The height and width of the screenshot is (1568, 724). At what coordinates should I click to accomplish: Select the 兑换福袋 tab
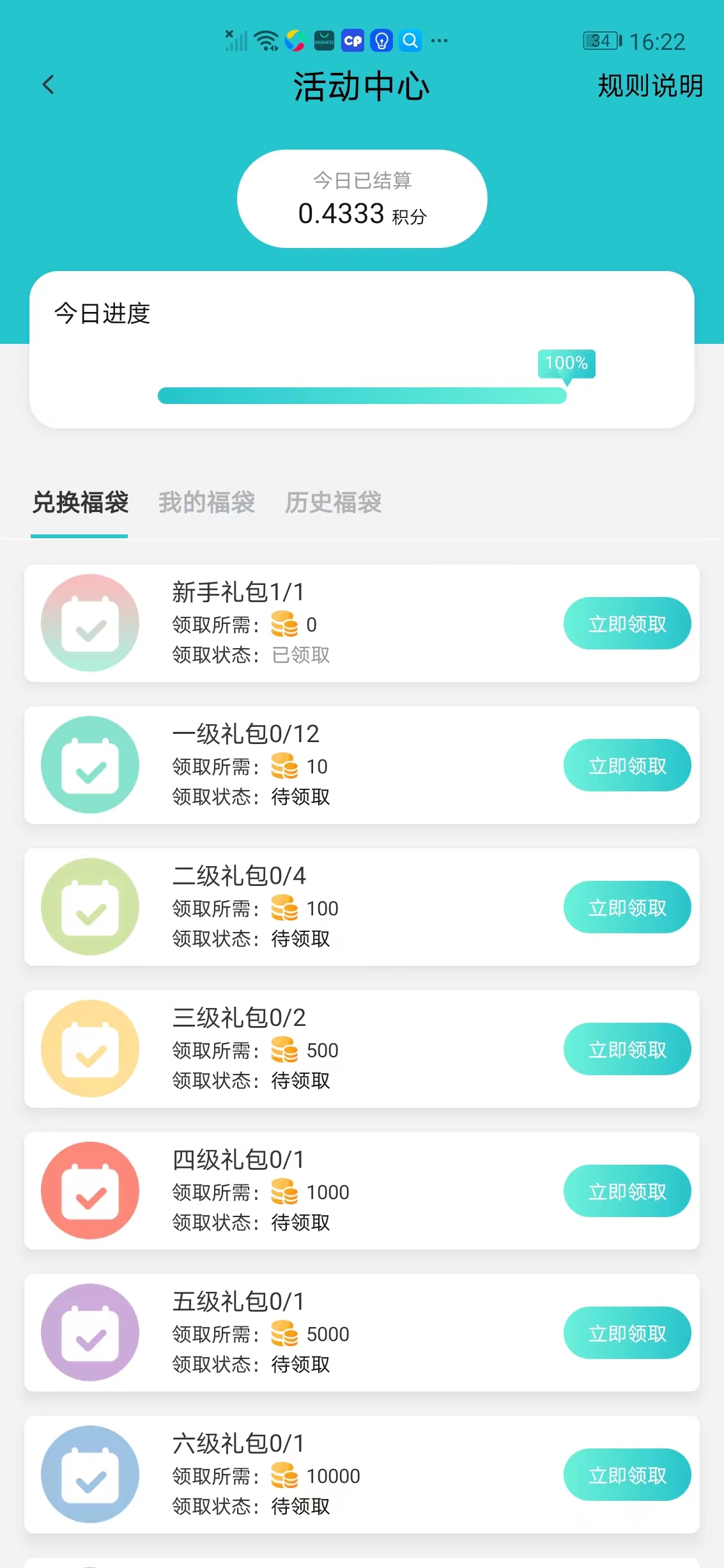point(79,503)
